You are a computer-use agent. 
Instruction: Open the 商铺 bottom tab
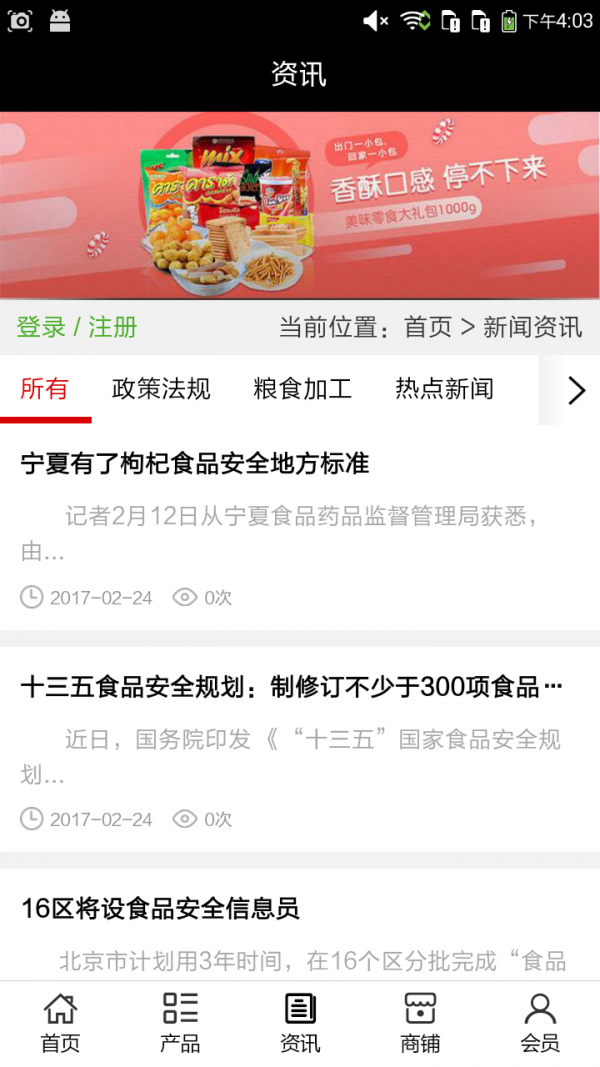pos(420,1023)
